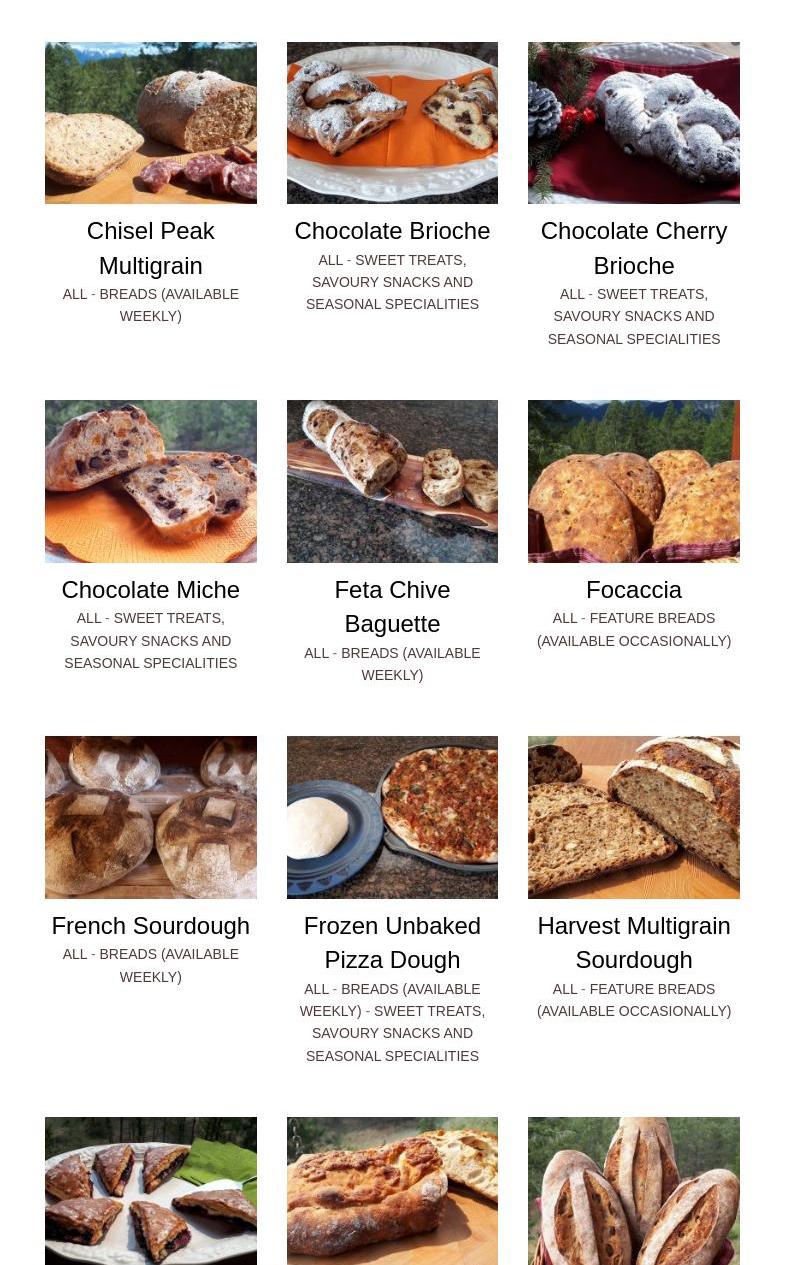View the Chocolate Brioche item
This screenshot has height=1265, width=785.
[392, 123]
